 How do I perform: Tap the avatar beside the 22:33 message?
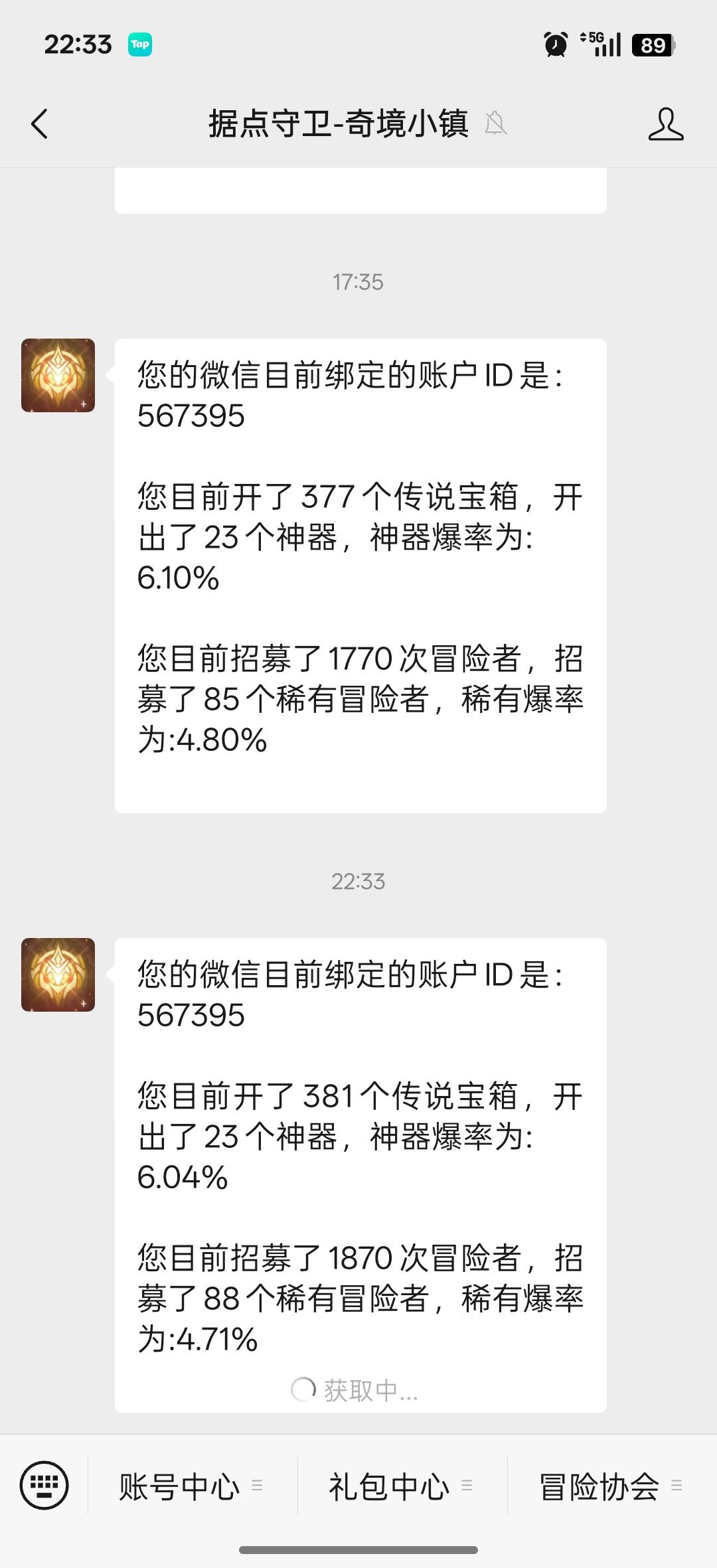click(58, 975)
